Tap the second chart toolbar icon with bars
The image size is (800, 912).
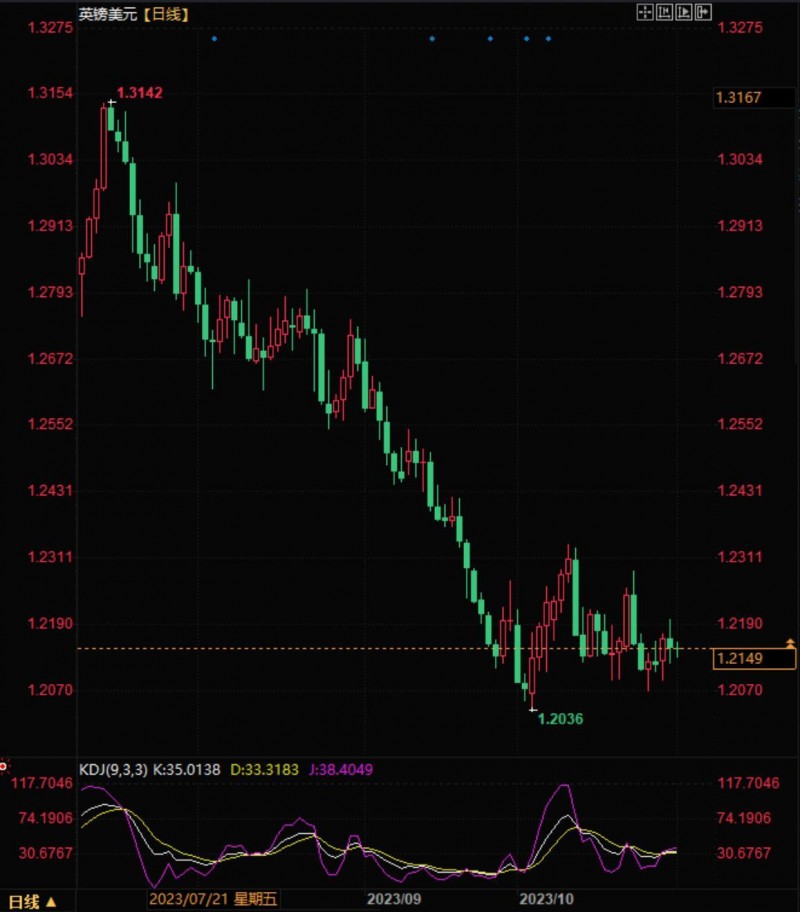(665, 12)
